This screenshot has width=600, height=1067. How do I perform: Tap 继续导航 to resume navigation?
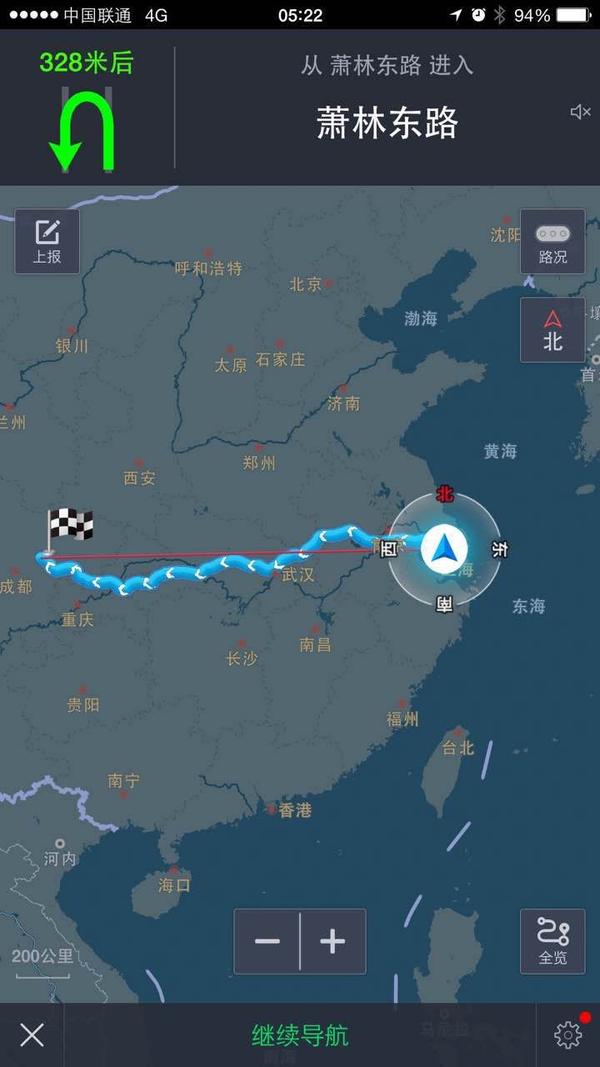click(x=300, y=1036)
